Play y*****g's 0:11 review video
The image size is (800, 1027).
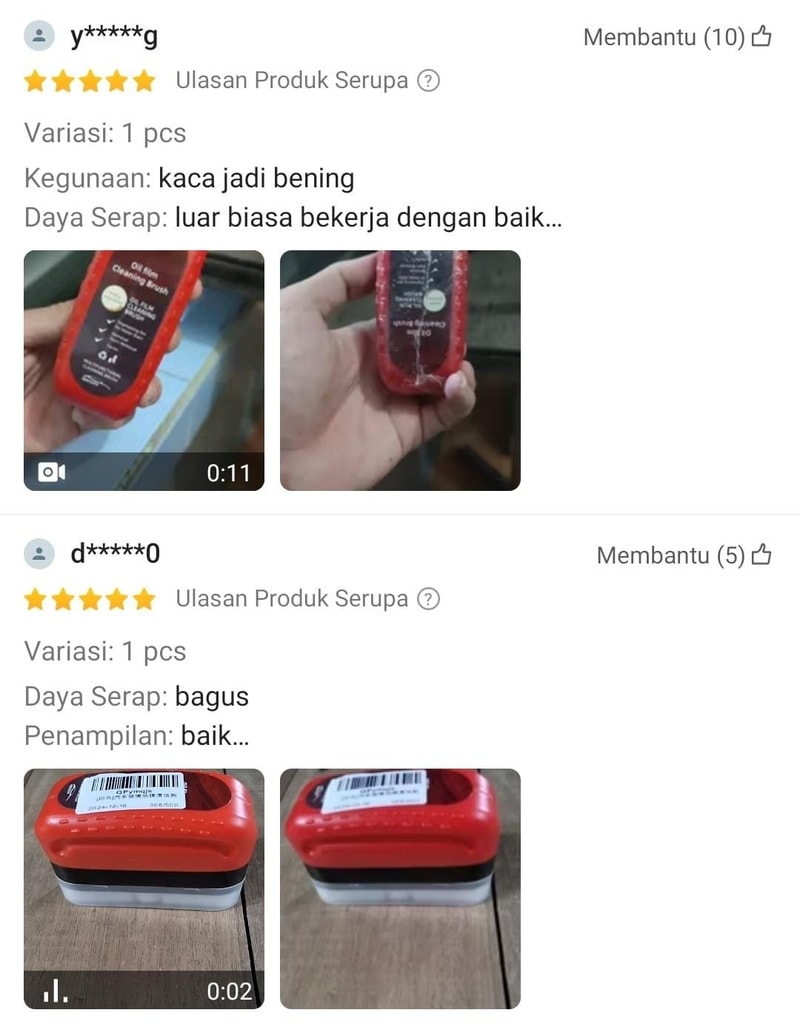(x=144, y=370)
